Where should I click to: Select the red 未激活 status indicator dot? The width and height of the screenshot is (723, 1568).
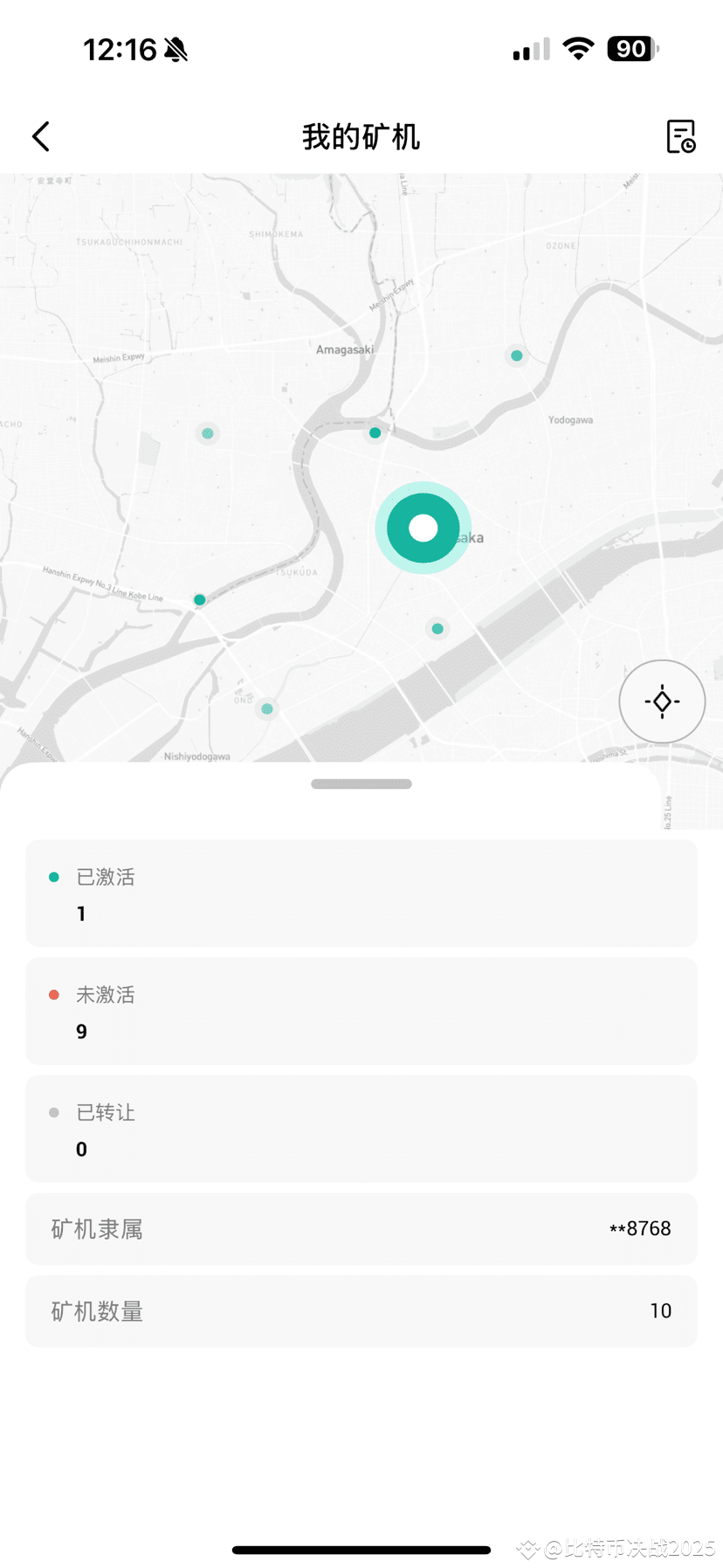54,993
